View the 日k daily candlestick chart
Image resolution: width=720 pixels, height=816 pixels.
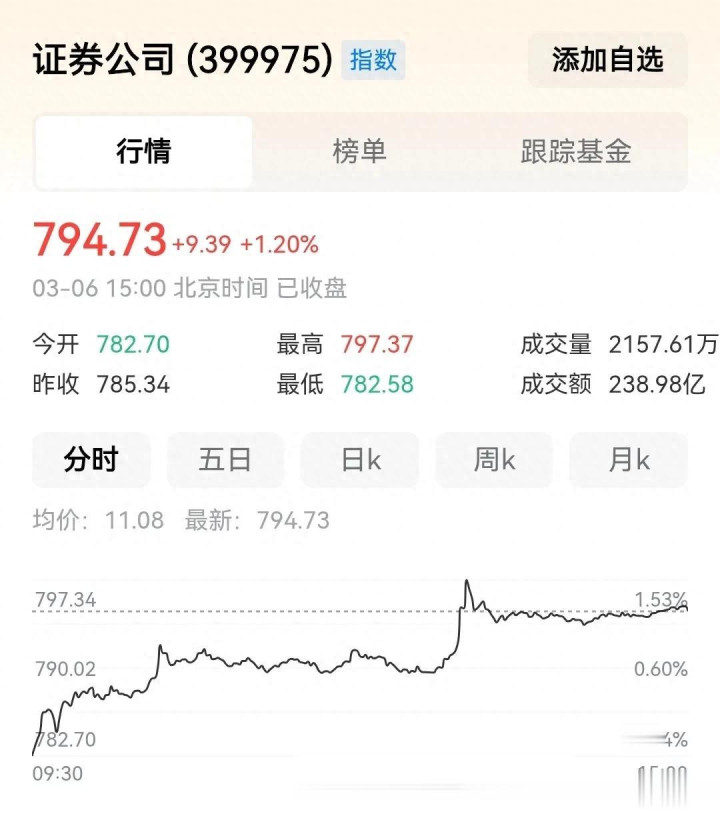coord(360,460)
